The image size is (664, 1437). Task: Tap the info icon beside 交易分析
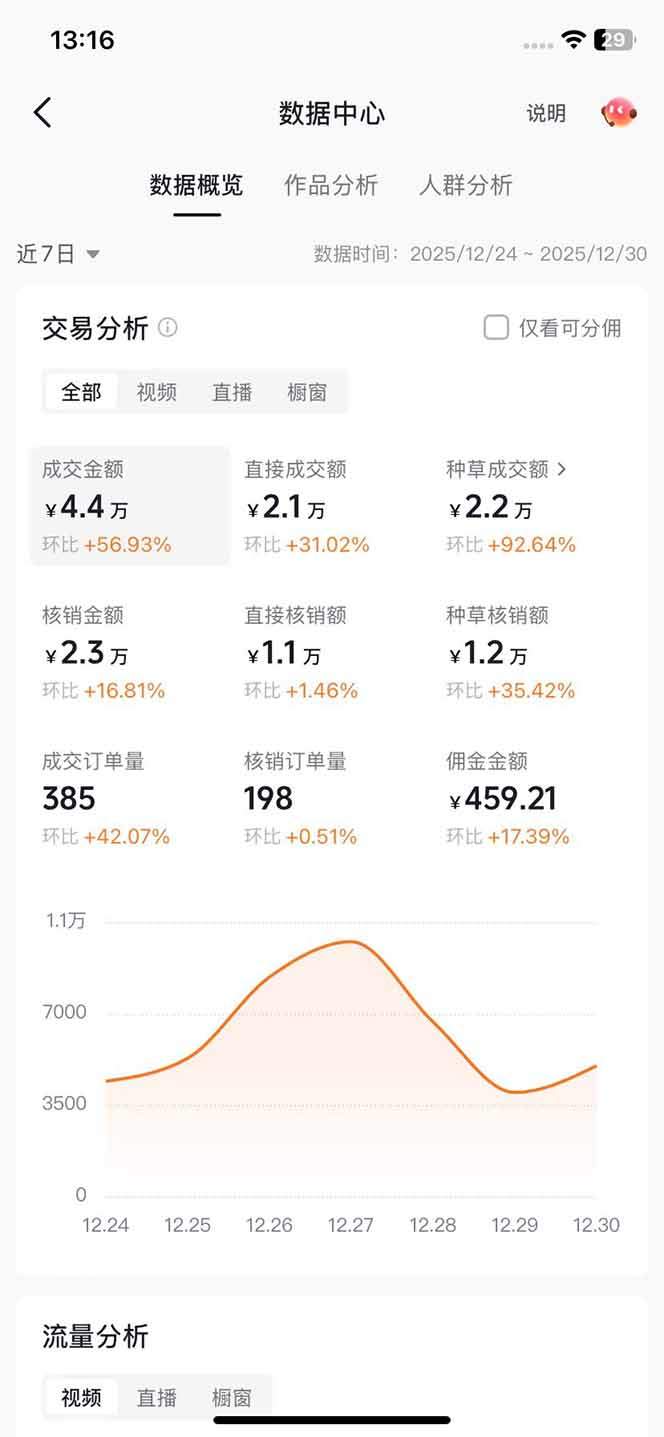click(x=168, y=327)
